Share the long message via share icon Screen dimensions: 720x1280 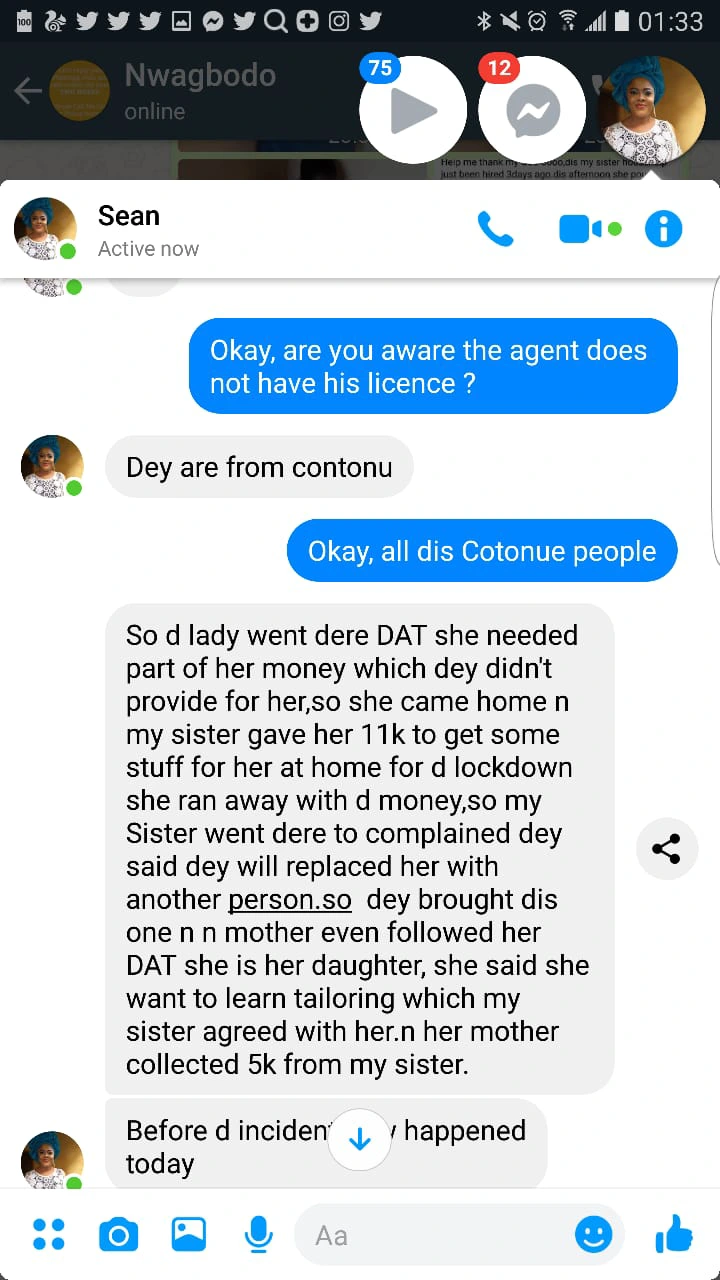pos(666,849)
